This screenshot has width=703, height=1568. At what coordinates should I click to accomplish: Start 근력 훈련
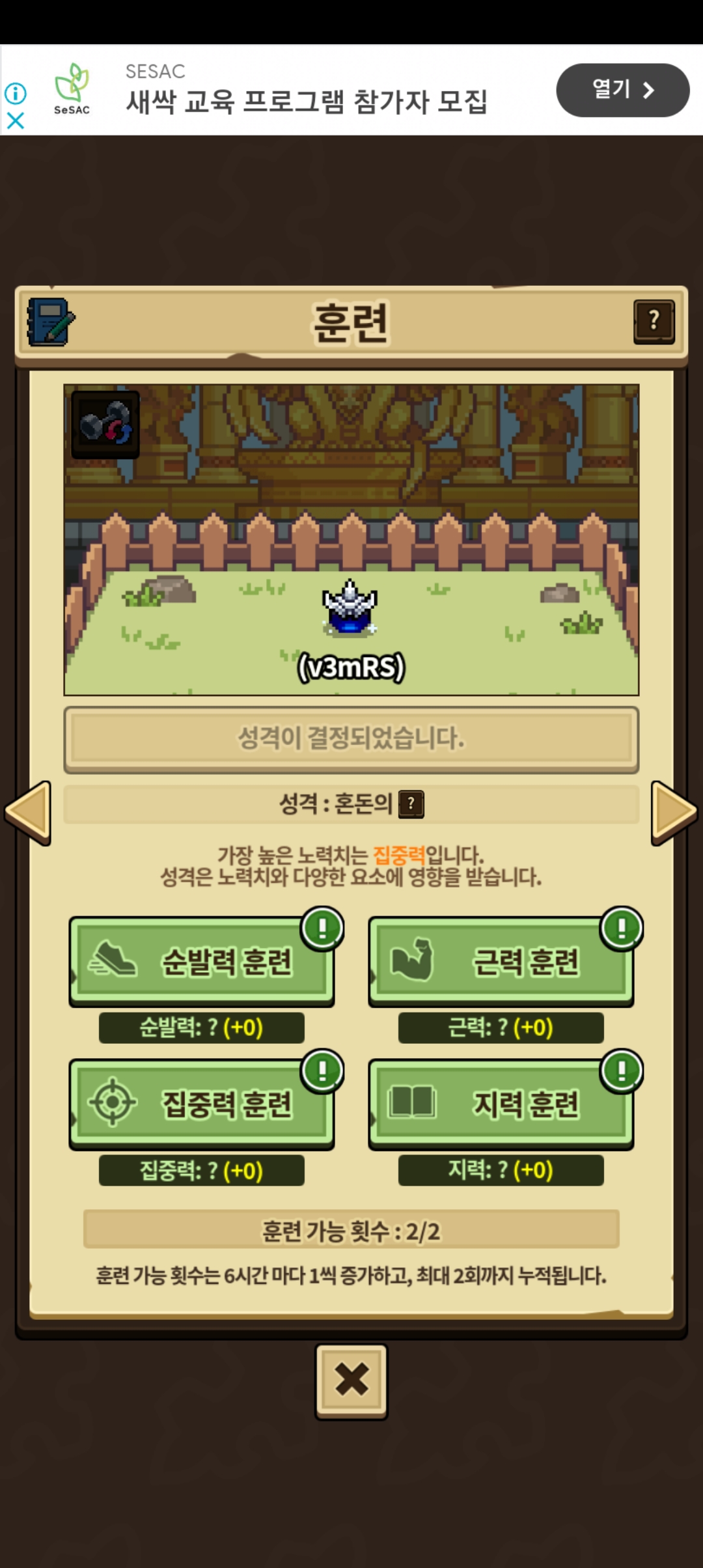pyautogui.click(x=501, y=961)
